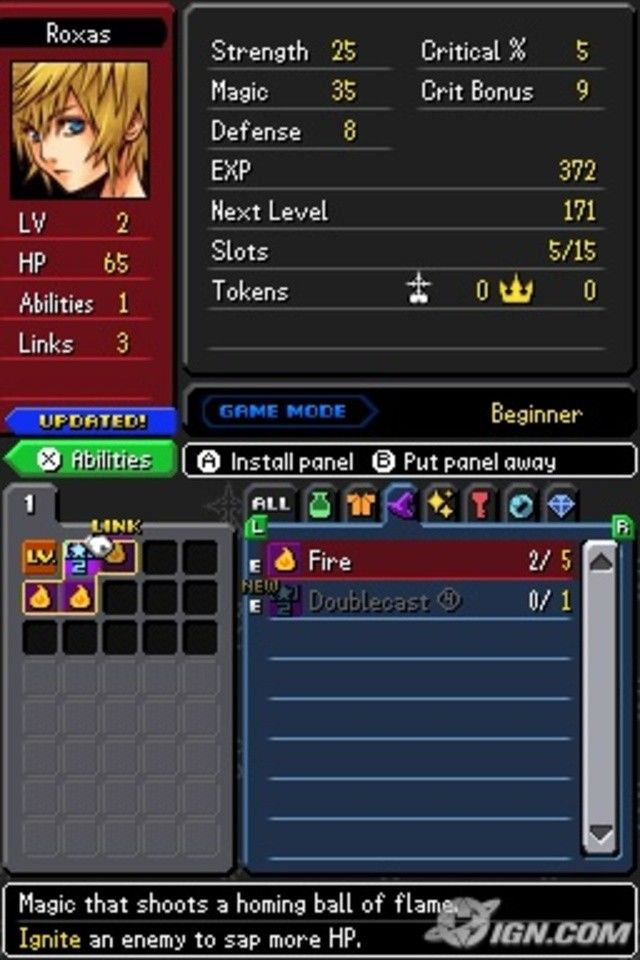Go to previous category with L
The width and height of the screenshot is (640, 960).
pos(257,524)
